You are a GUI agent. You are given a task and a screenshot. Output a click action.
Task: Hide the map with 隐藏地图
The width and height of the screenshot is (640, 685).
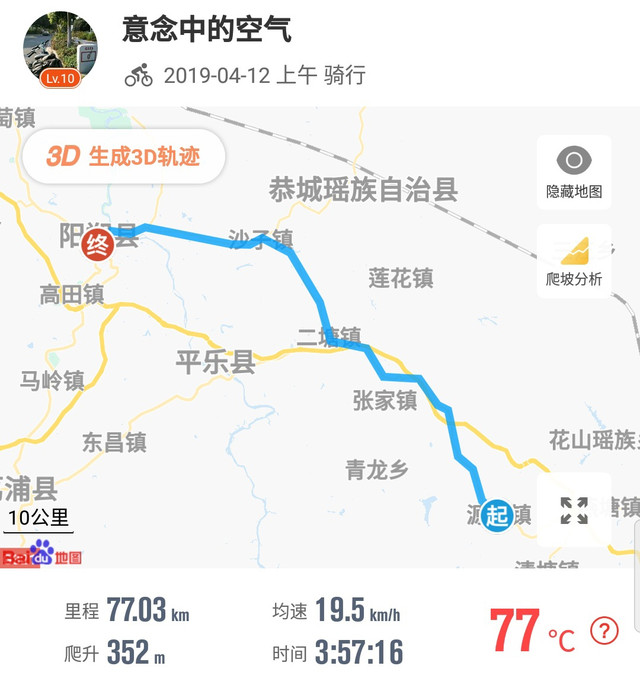pyautogui.click(x=574, y=171)
